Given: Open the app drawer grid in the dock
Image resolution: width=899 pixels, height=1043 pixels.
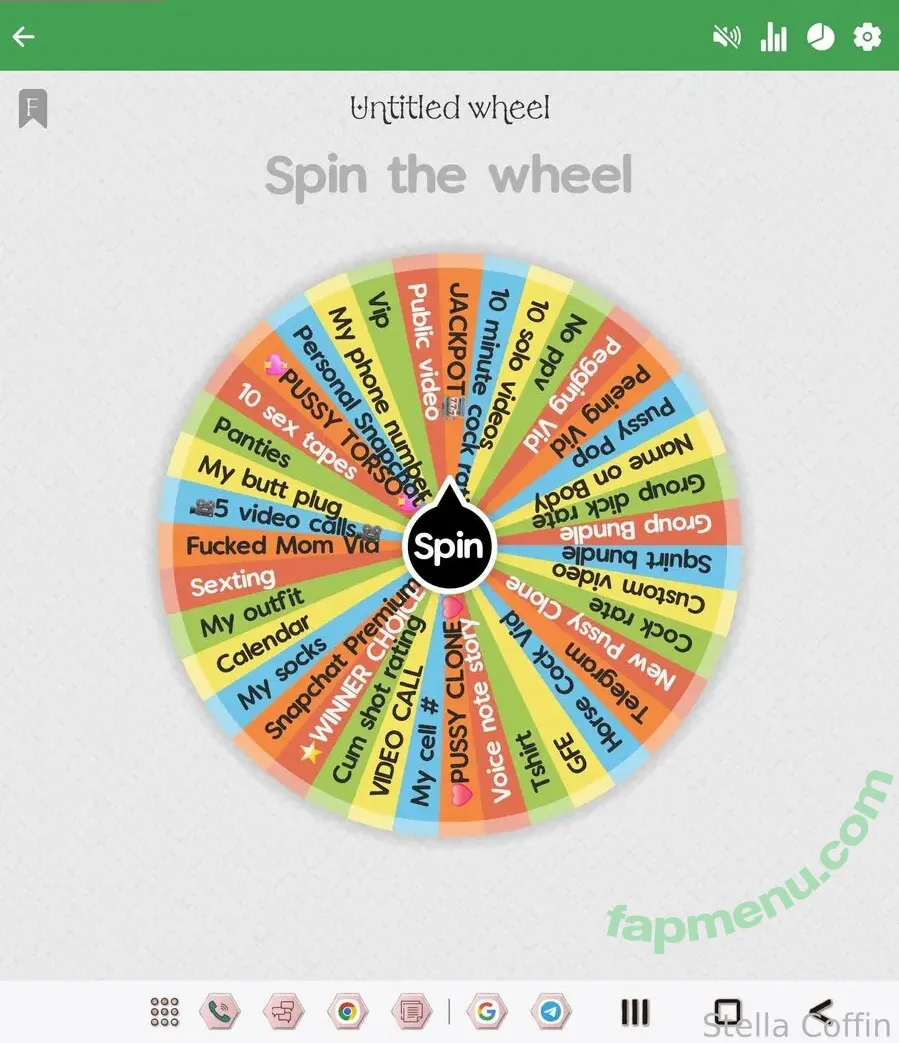Looking at the screenshot, I should tap(165, 1011).
